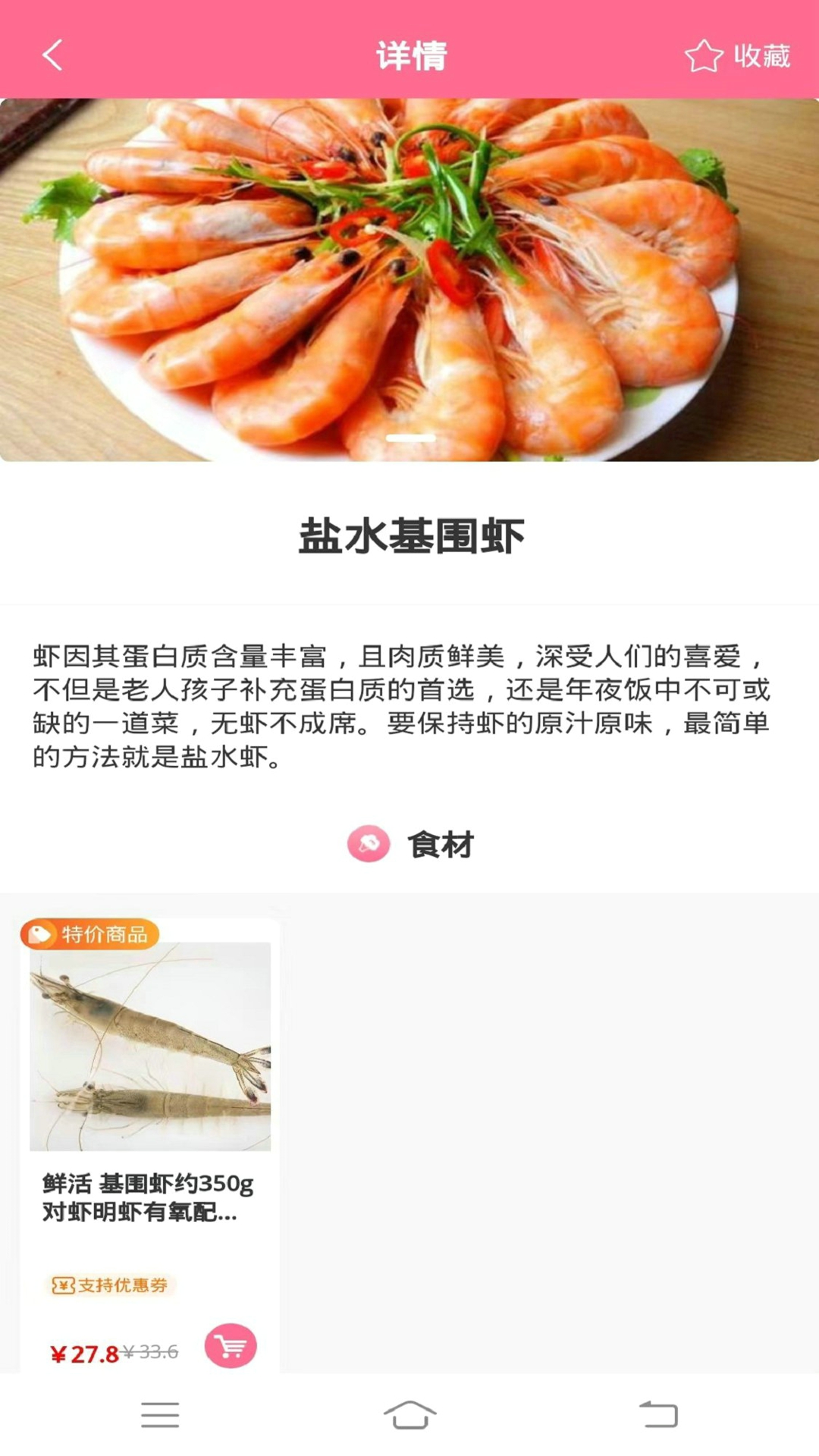Add 鲜活基围虾 to the shopping cart

coord(231,1346)
